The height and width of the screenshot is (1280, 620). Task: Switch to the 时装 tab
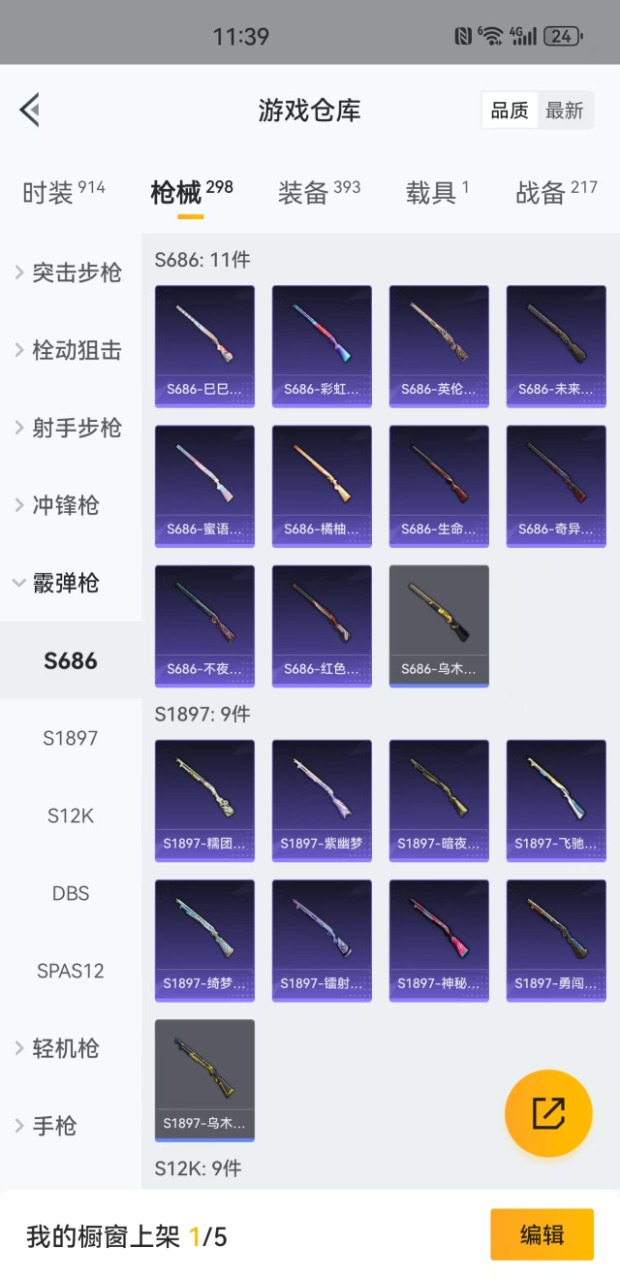[63, 192]
